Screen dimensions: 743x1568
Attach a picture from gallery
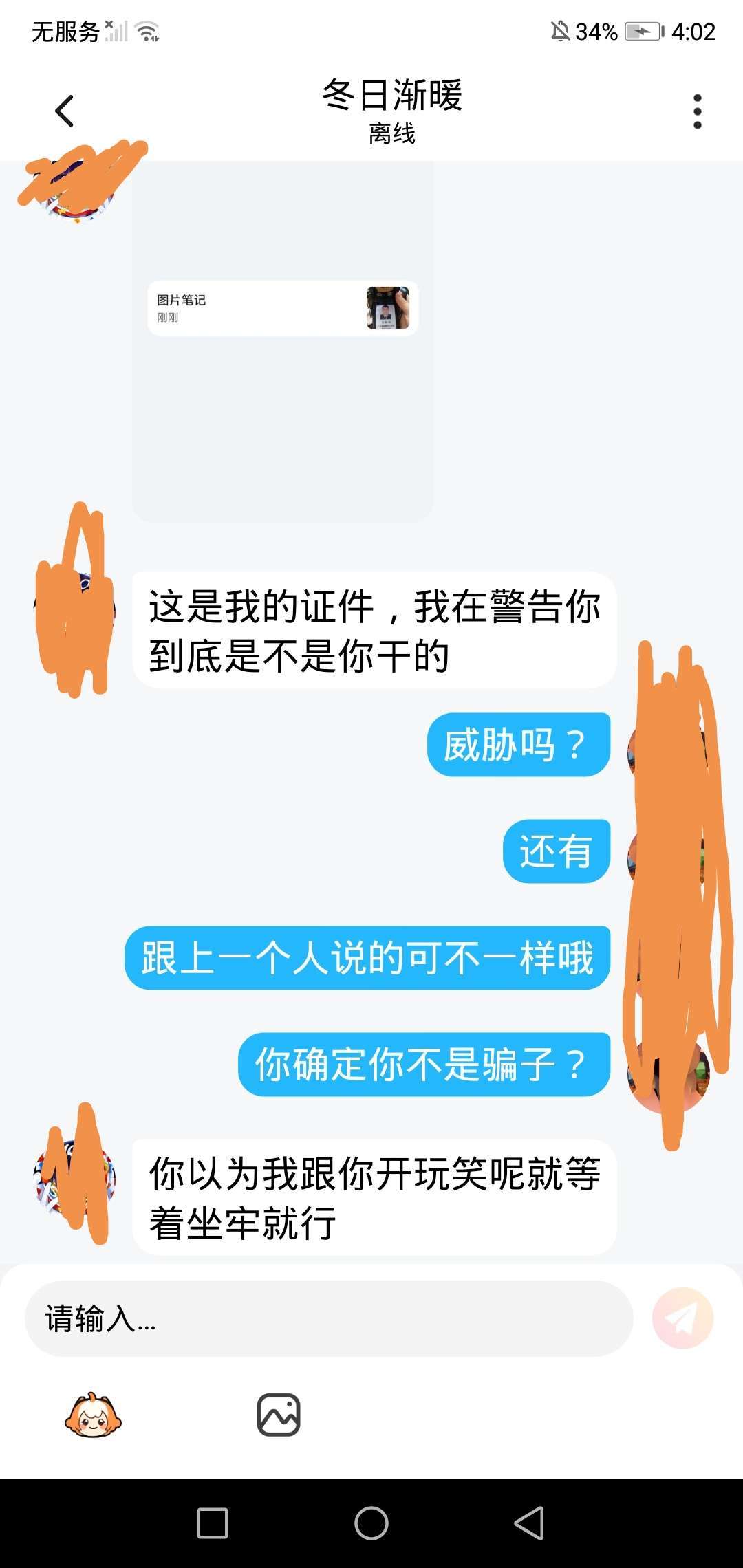pos(279,1415)
